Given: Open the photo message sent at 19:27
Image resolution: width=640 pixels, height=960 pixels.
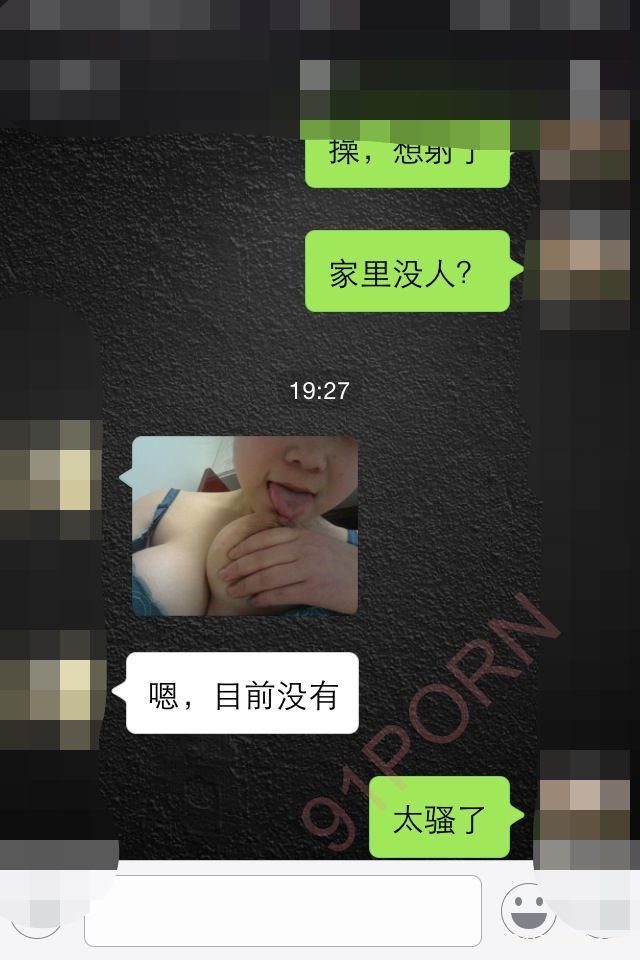Looking at the screenshot, I should pos(245,525).
